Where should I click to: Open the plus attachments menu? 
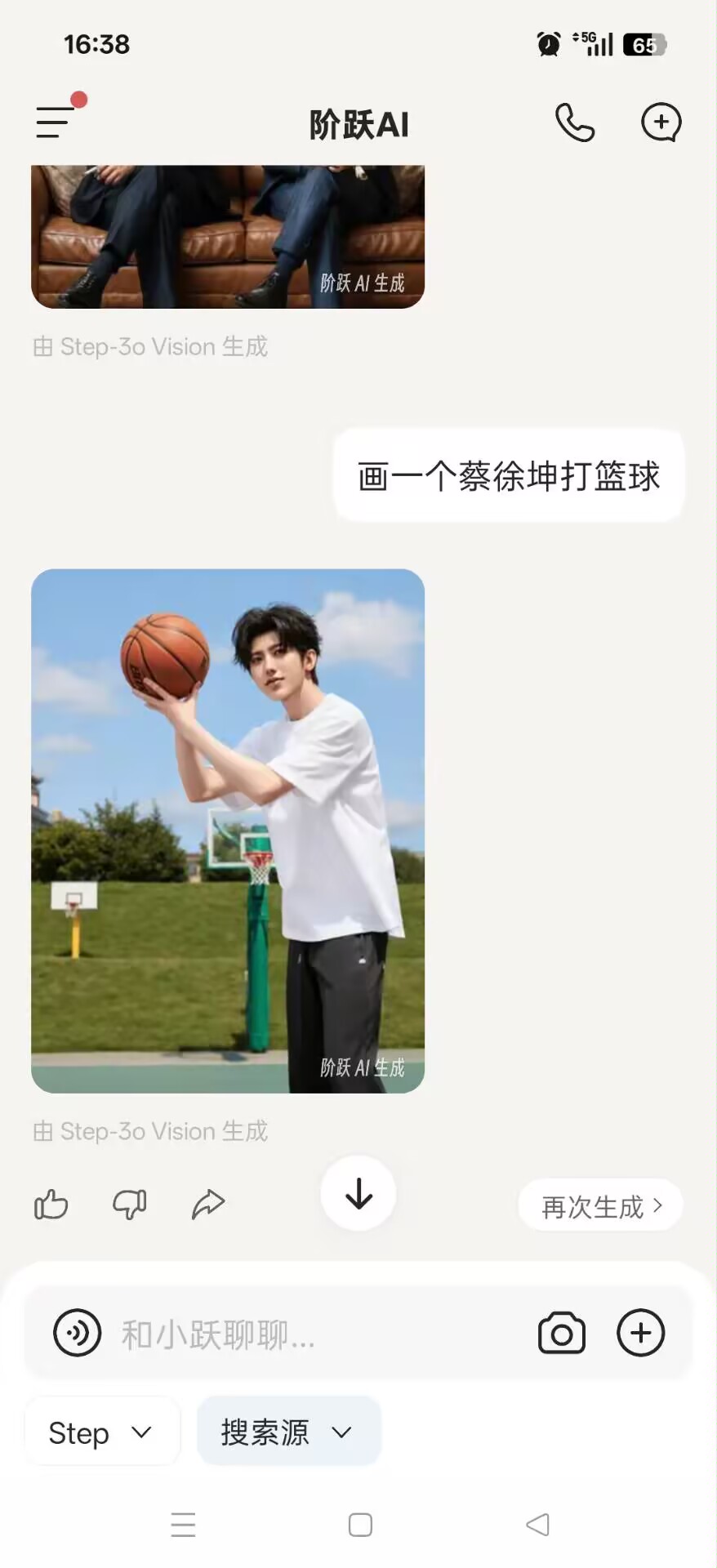click(x=641, y=1334)
